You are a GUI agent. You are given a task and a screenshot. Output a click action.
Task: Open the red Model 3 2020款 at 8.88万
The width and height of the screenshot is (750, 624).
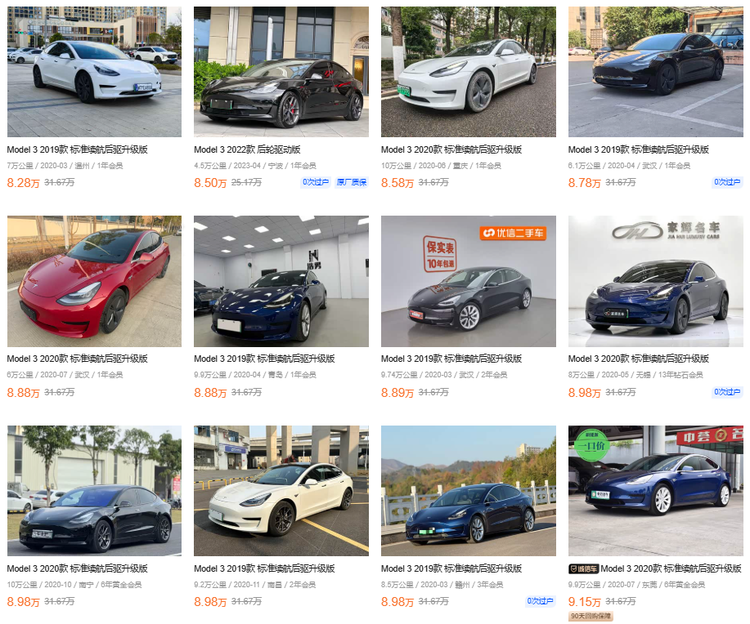pyautogui.click(x=94, y=281)
